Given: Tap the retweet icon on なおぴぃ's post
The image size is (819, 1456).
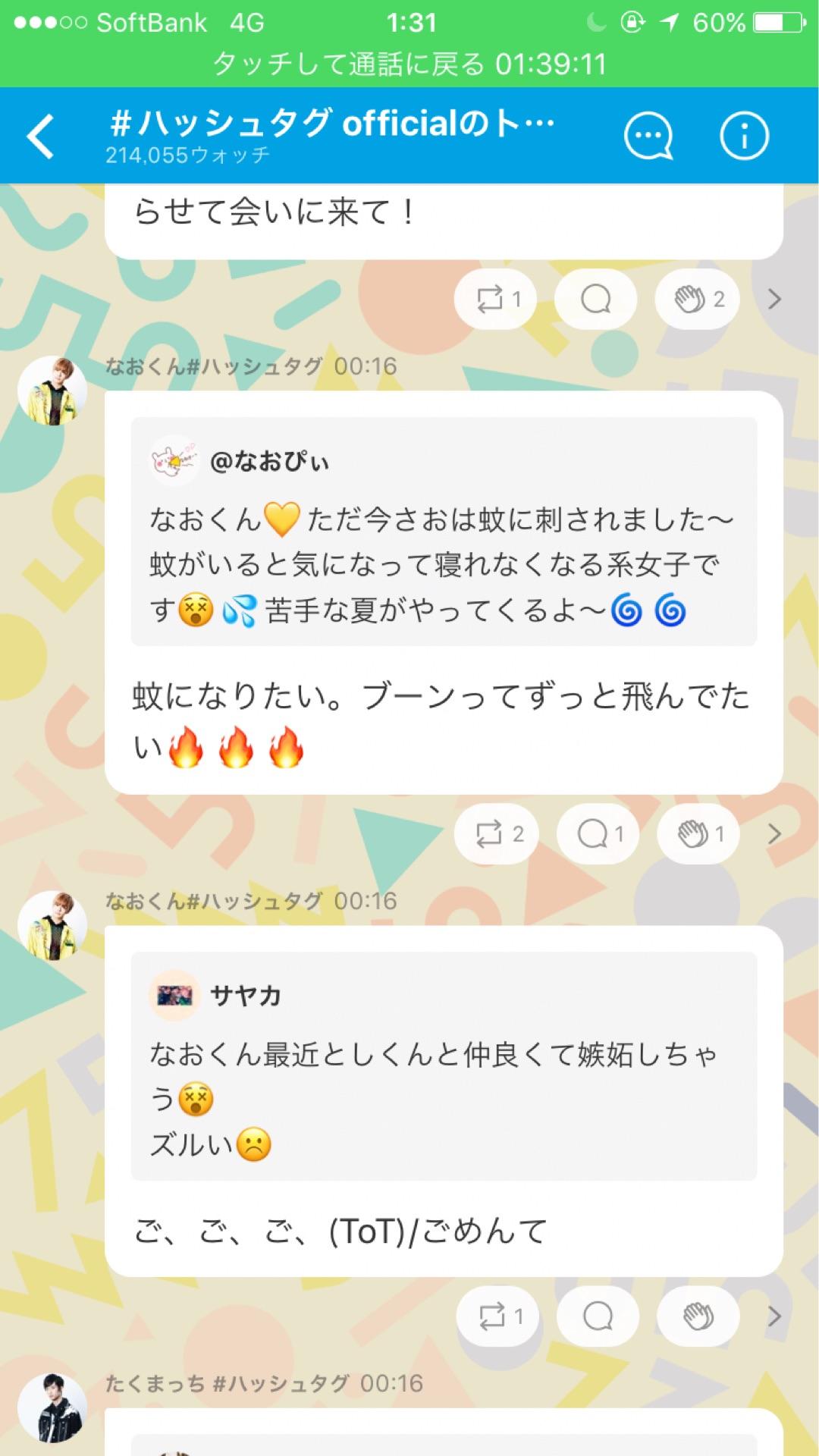Looking at the screenshot, I should (497, 833).
